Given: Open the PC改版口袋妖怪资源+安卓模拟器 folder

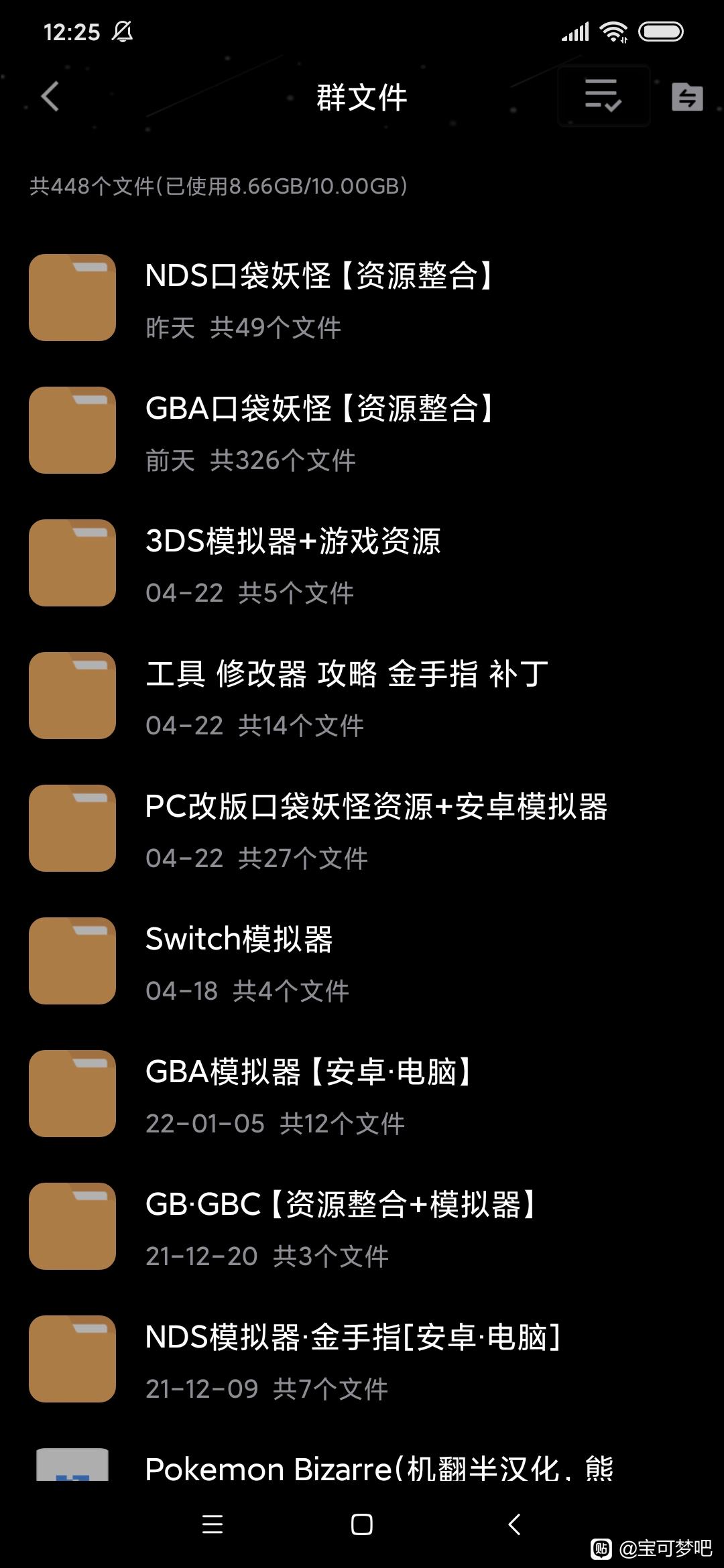Looking at the screenshot, I should pyautogui.click(x=362, y=828).
